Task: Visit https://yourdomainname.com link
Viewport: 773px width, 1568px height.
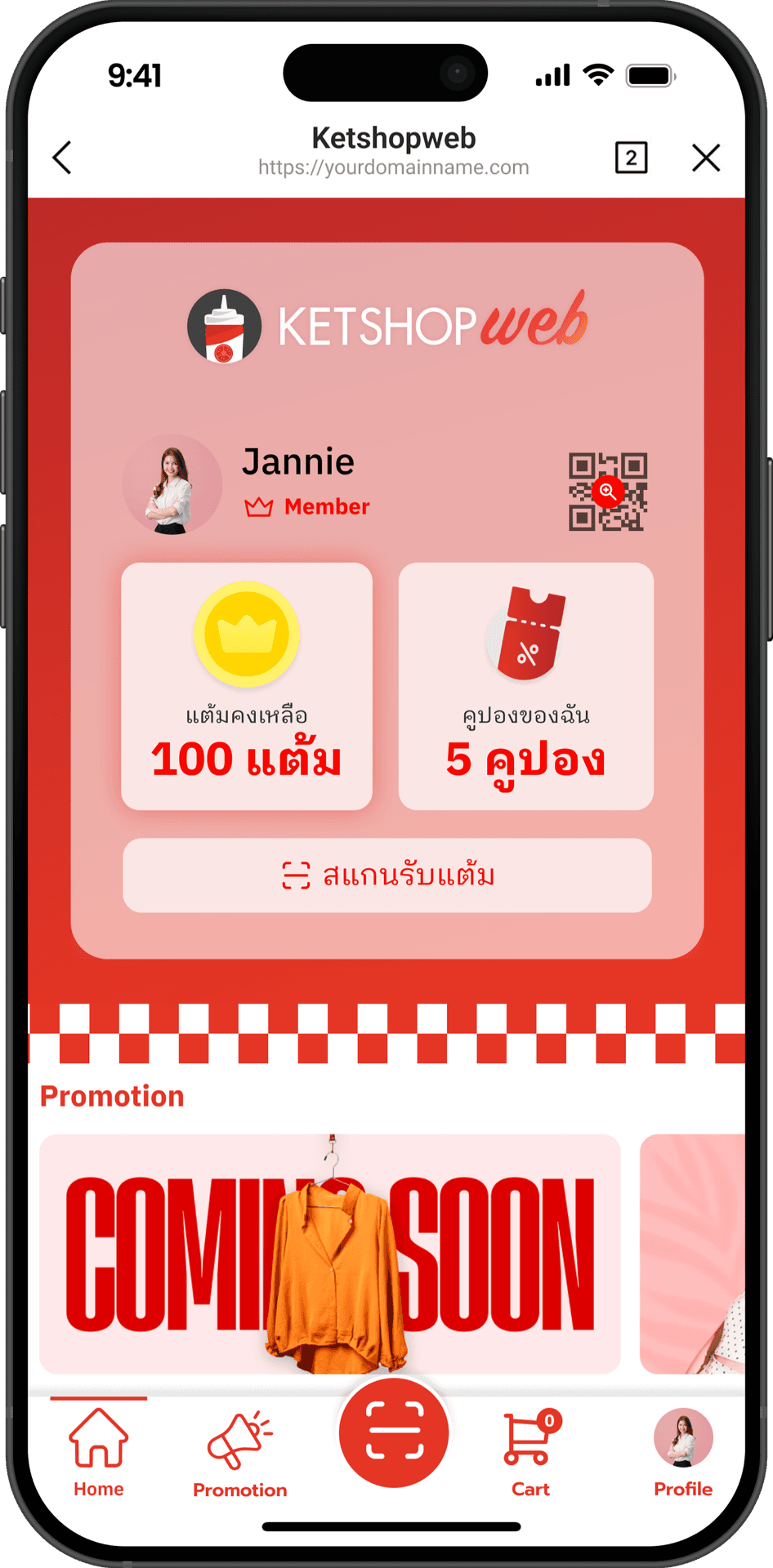Action: click(x=393, y=167)
